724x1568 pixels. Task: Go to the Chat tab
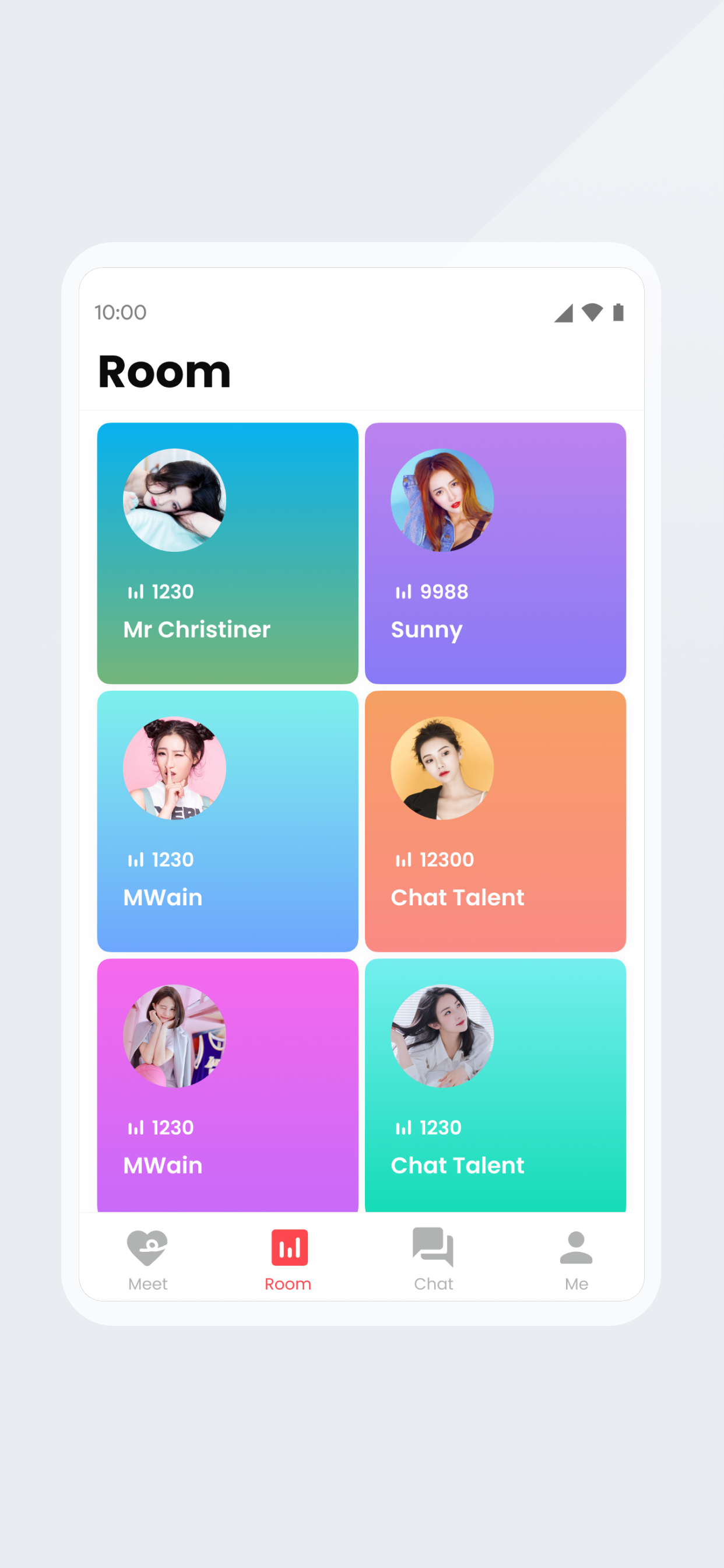click(x=433, y=1259)
